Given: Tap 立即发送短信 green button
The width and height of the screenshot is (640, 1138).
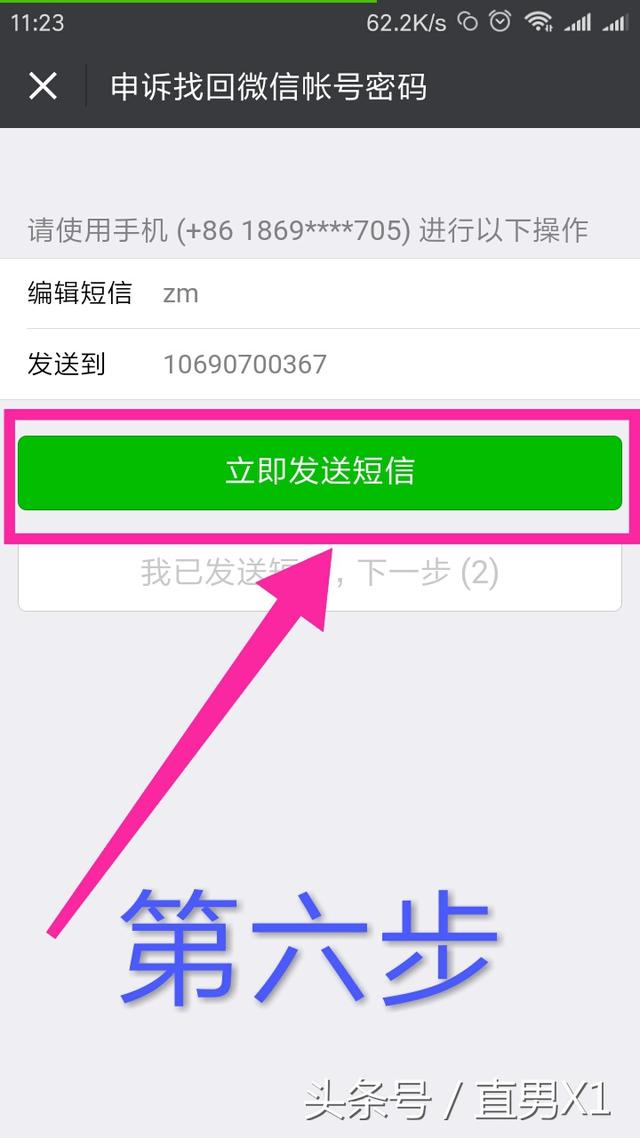Looking at the screenshot, I should click(320, 472).
